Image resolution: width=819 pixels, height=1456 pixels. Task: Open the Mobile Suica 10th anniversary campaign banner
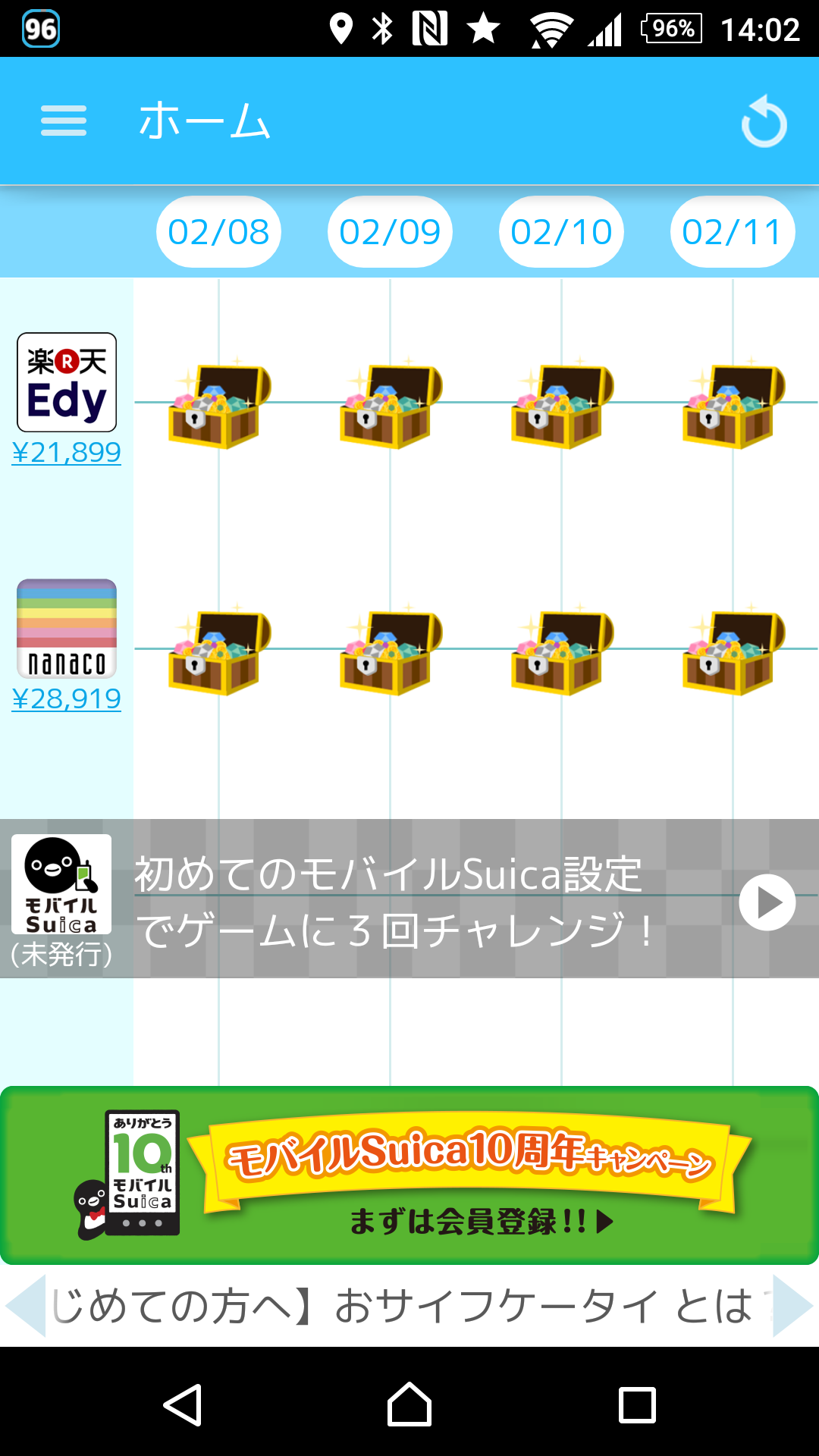[x=409, y=1175]
